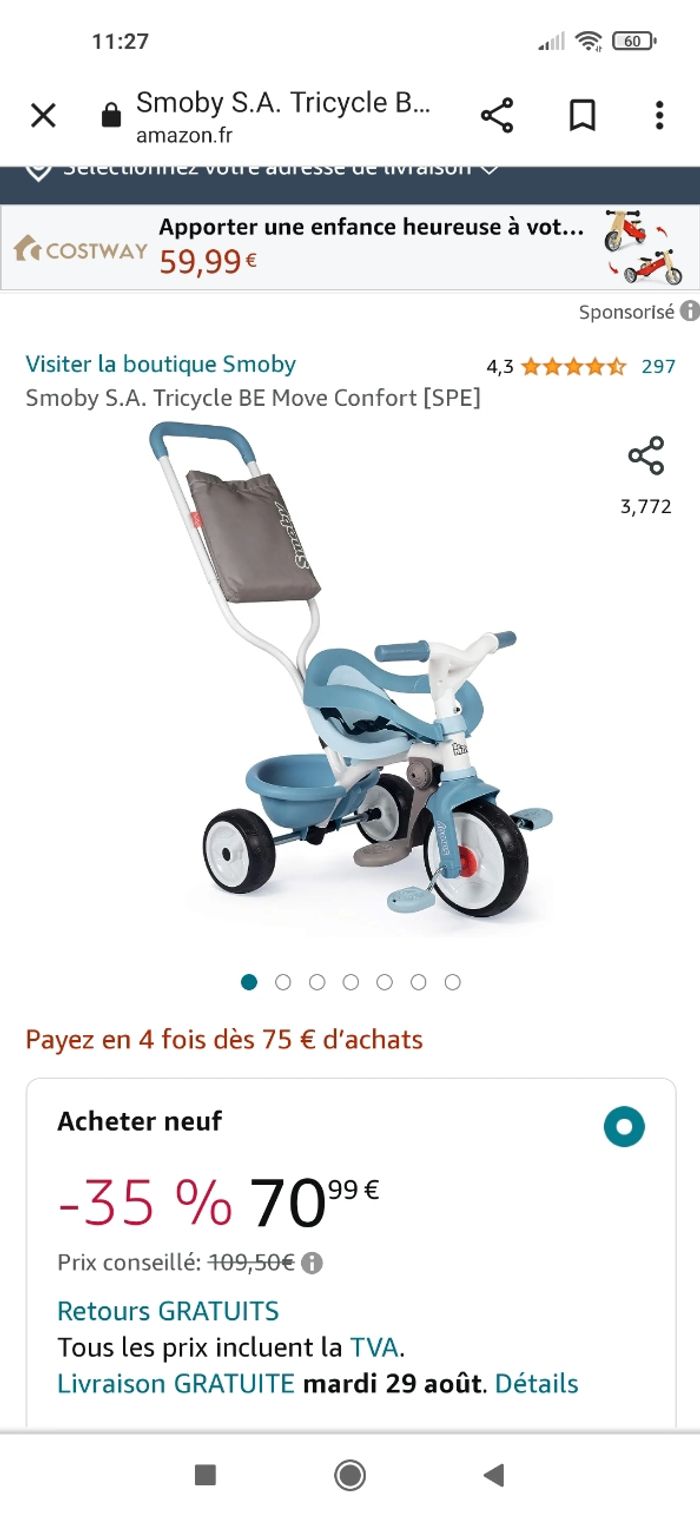This screenshot has height=1517, width=700.
Task: Share the tricycle product via image icon
Action: pos(646,456)
